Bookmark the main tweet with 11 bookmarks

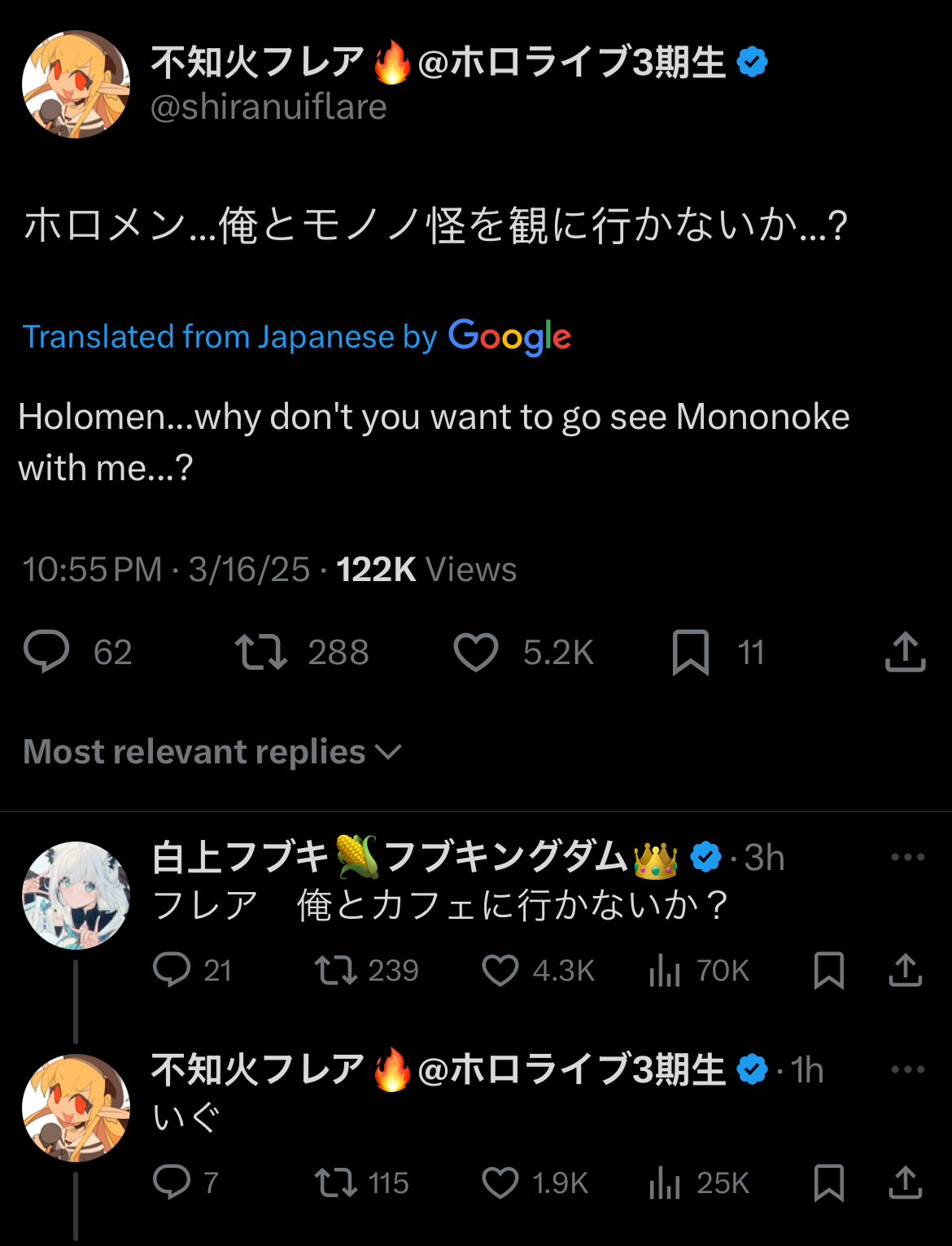[x=691, y=652]
